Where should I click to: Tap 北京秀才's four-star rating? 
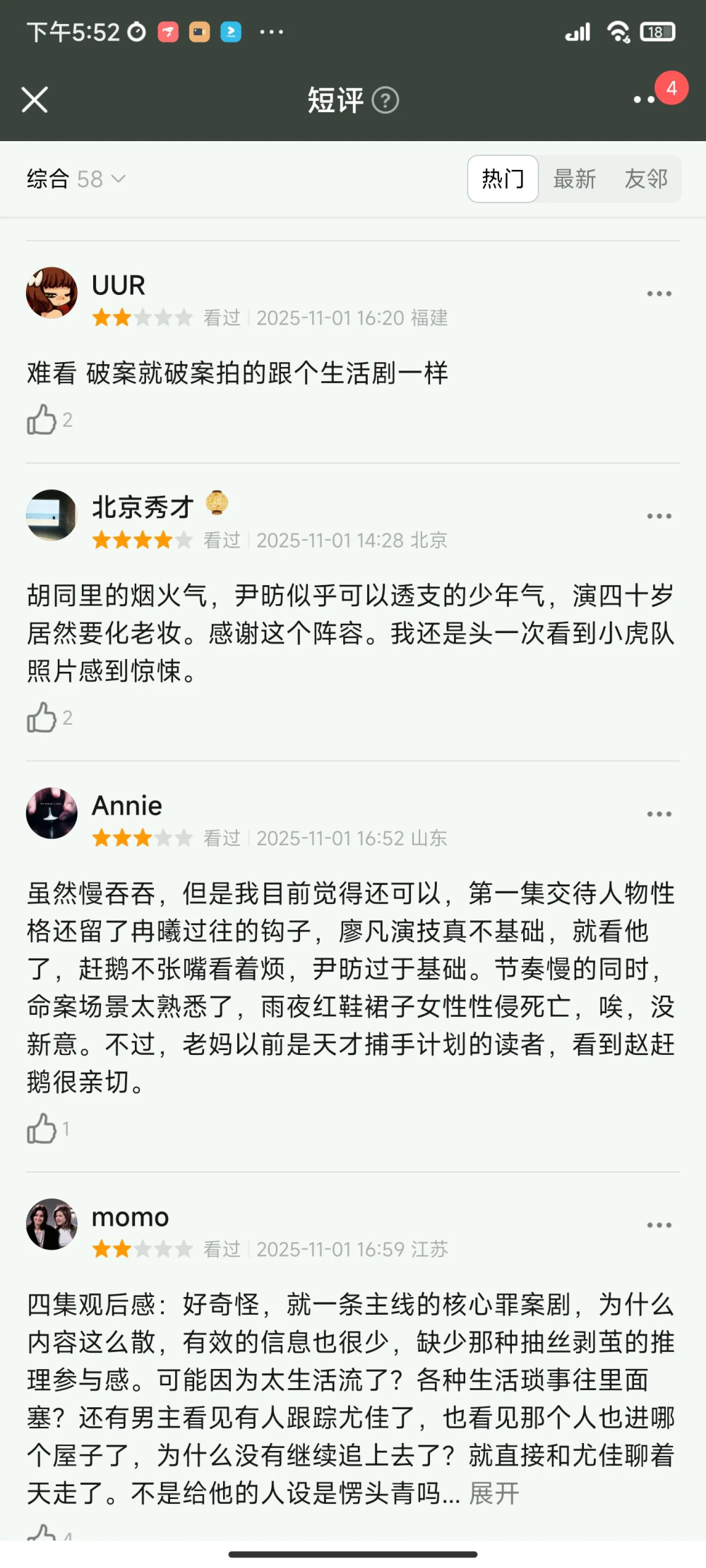[139, 540]
